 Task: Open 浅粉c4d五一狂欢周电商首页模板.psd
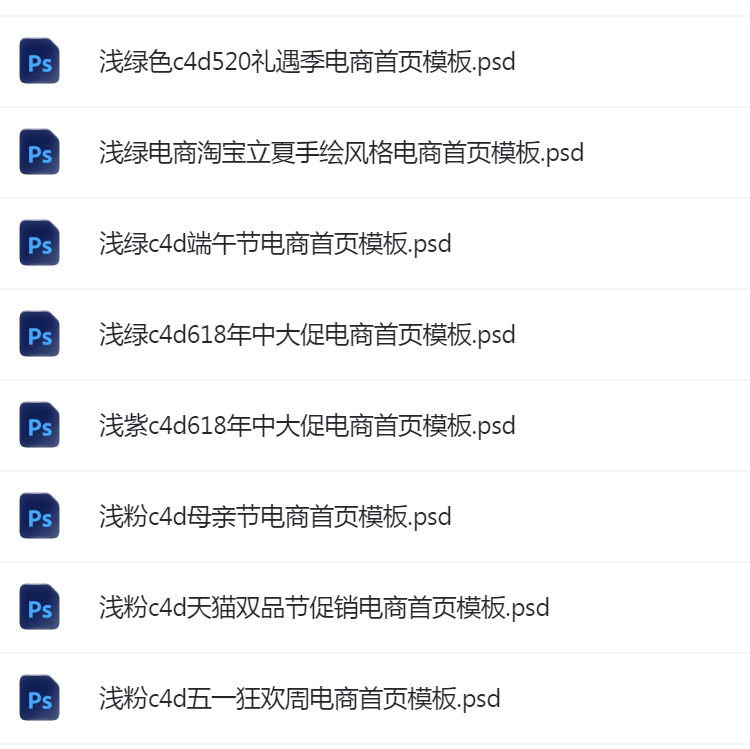click(299, 698)
